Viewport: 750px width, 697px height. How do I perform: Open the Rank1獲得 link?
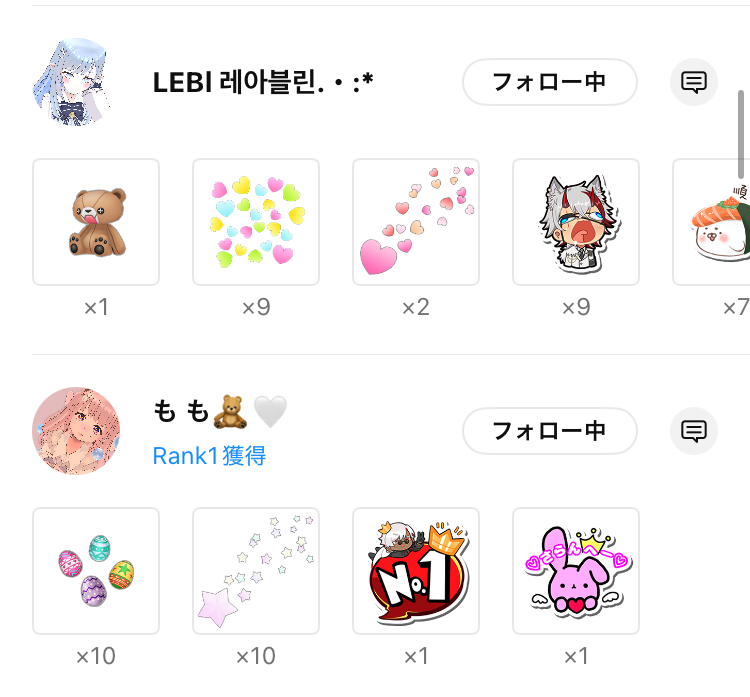pyautogui.click(x=209, y=456)
